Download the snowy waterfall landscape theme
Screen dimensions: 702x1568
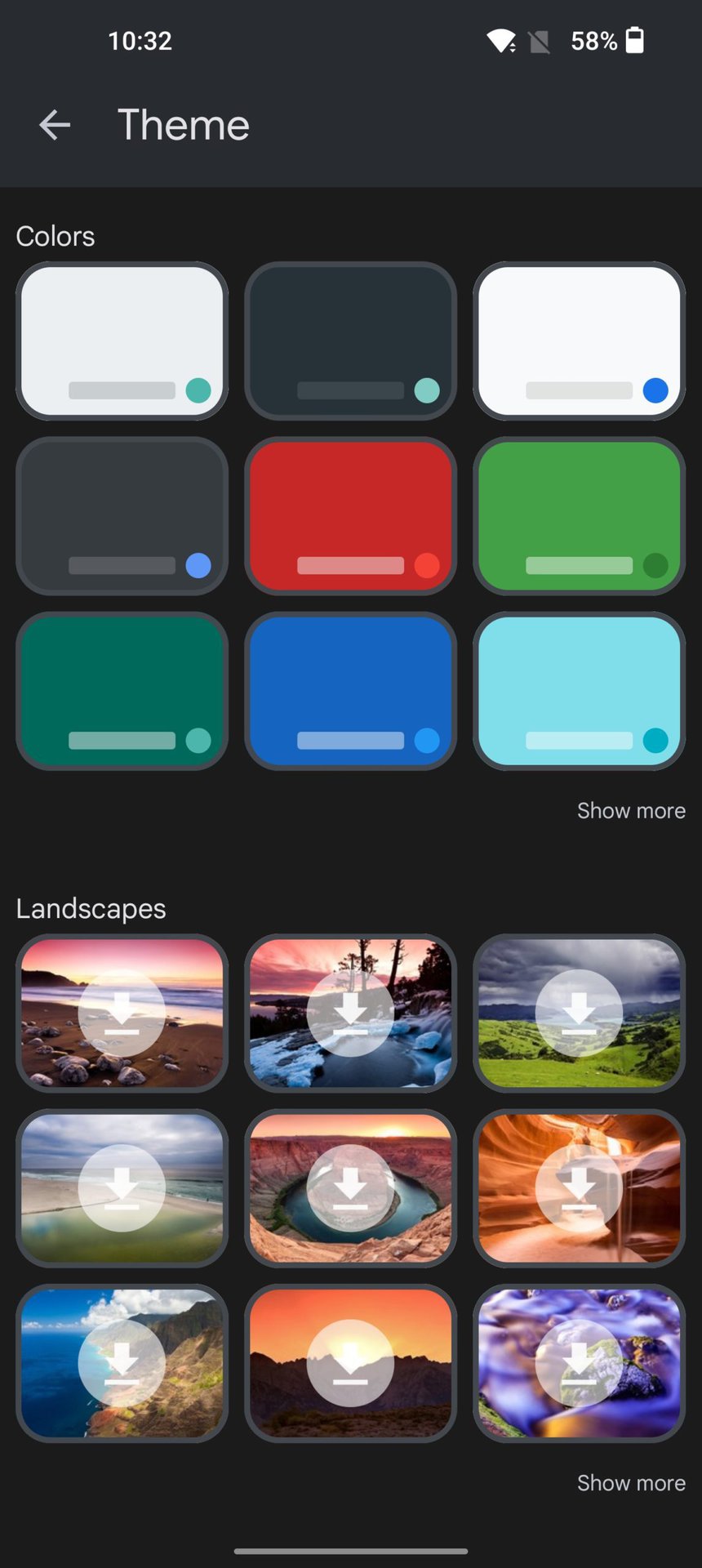coord(350,1013)
